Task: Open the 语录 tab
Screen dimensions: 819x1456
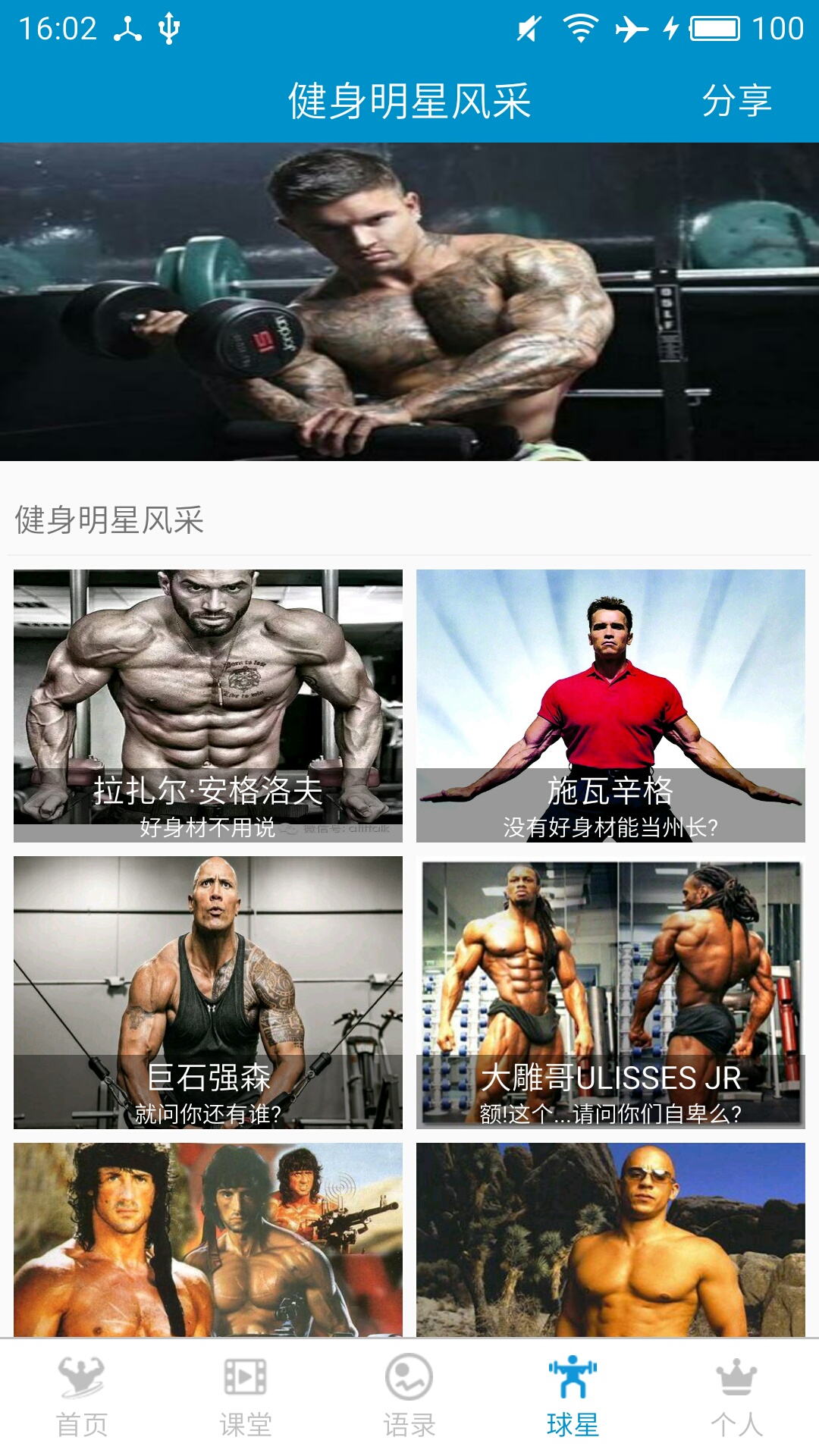Action: pyautogui.click(x=409, y=1397)
